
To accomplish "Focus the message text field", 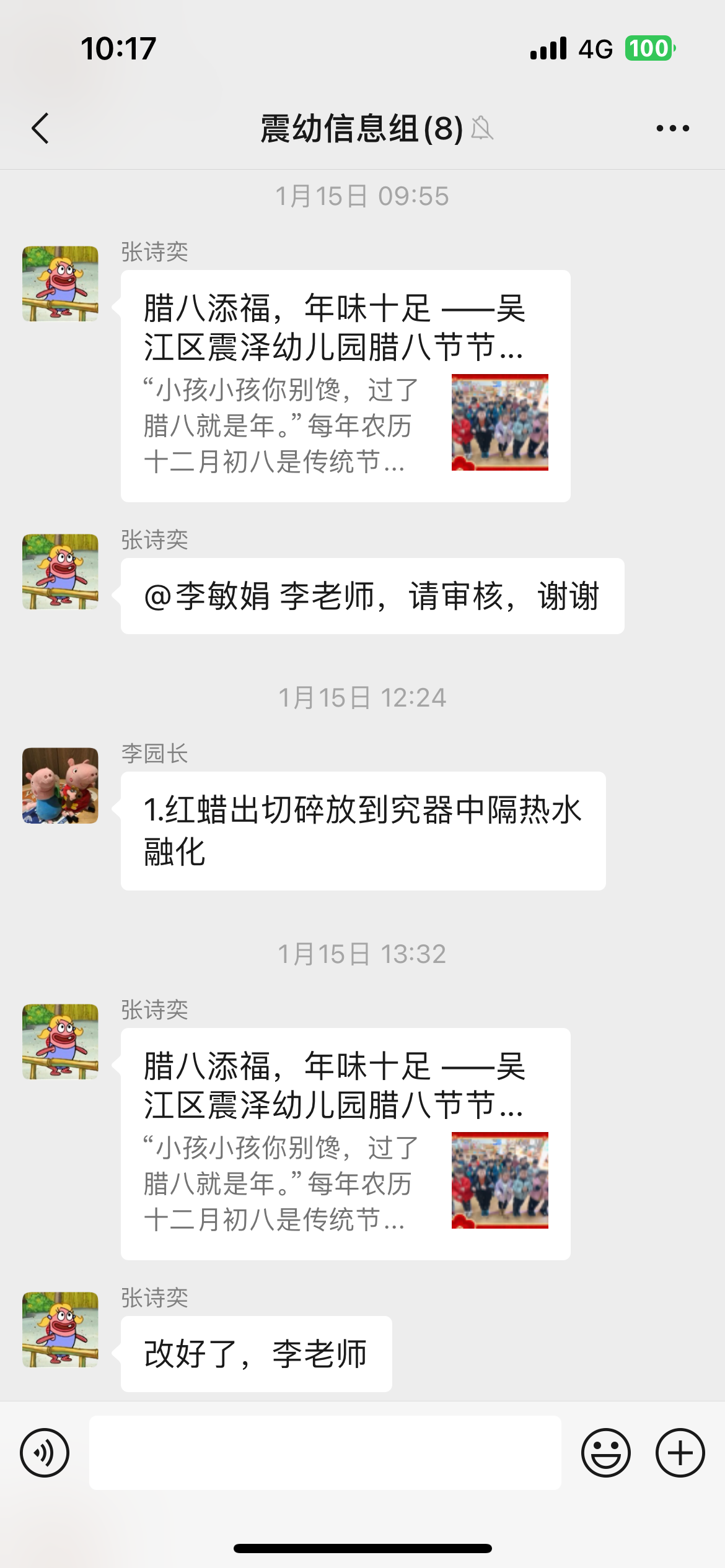I will 325,1453.
